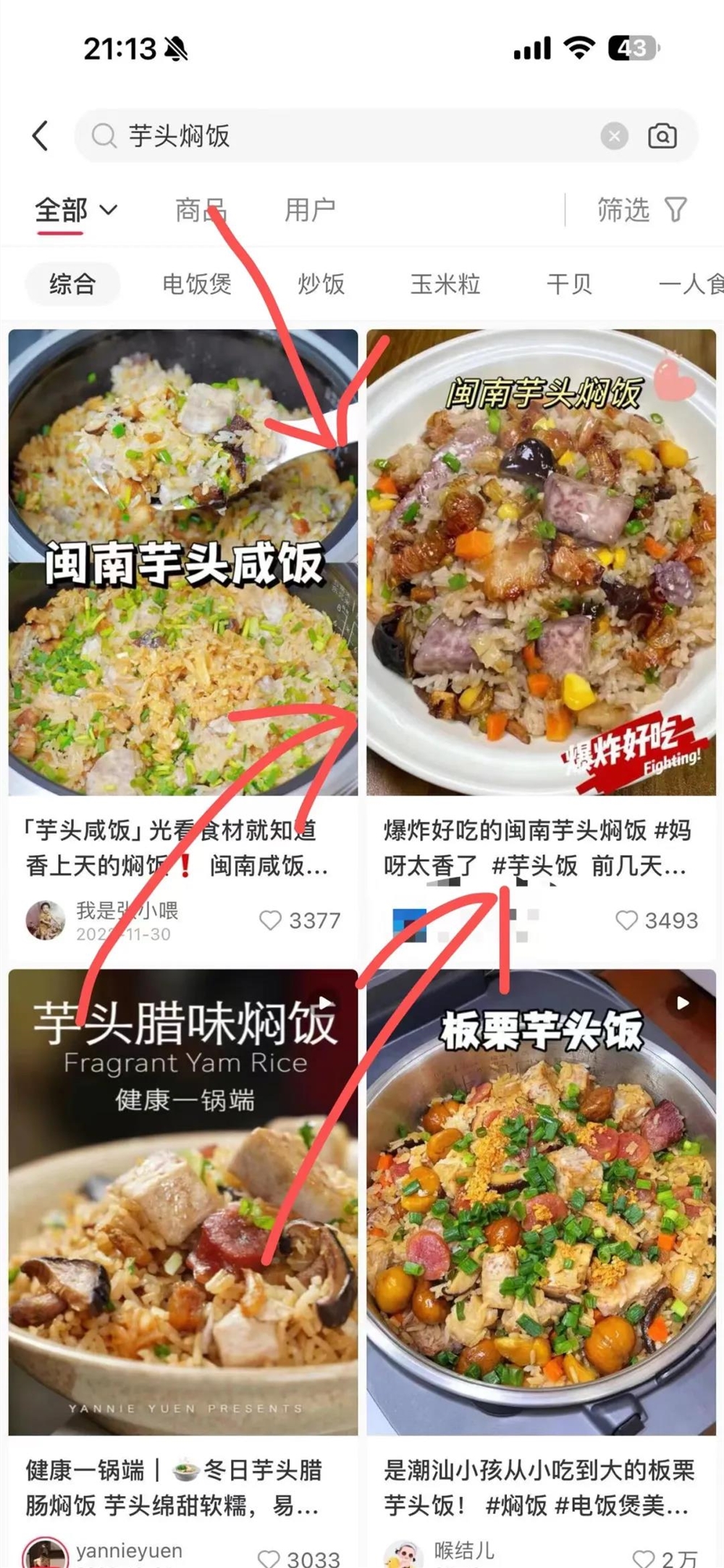Enable the 电饭煲 filter chip
The width and height of the screenshot is (724, 1568).
tap(195, 284)
